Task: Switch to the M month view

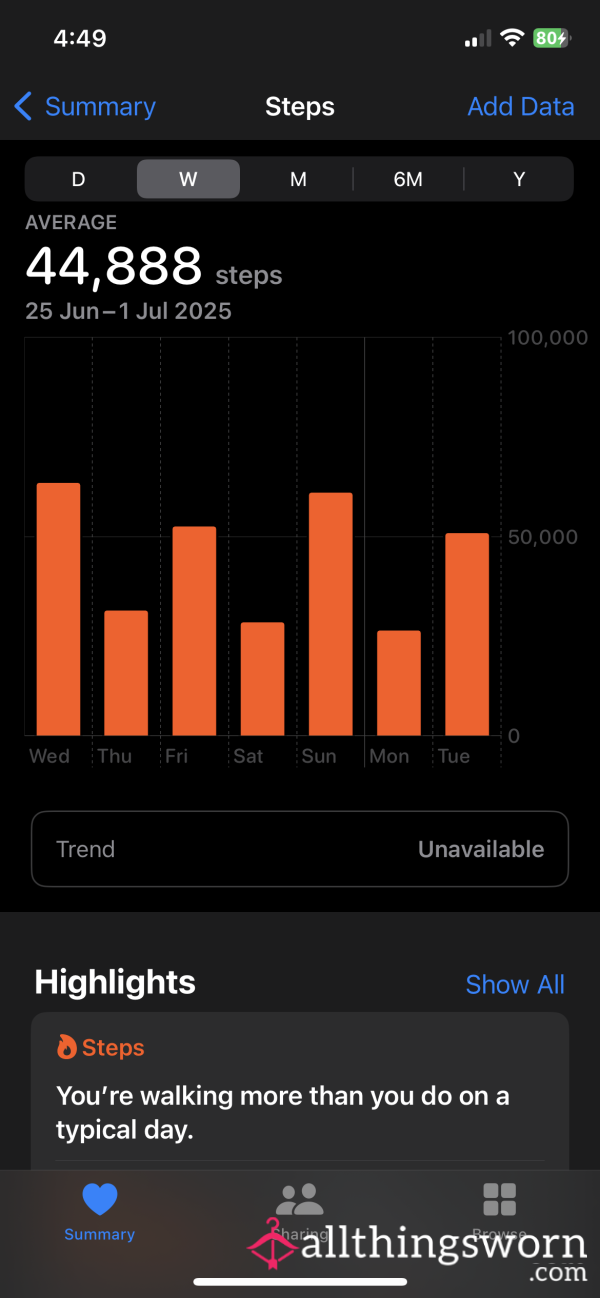Action: click(298, 179)
